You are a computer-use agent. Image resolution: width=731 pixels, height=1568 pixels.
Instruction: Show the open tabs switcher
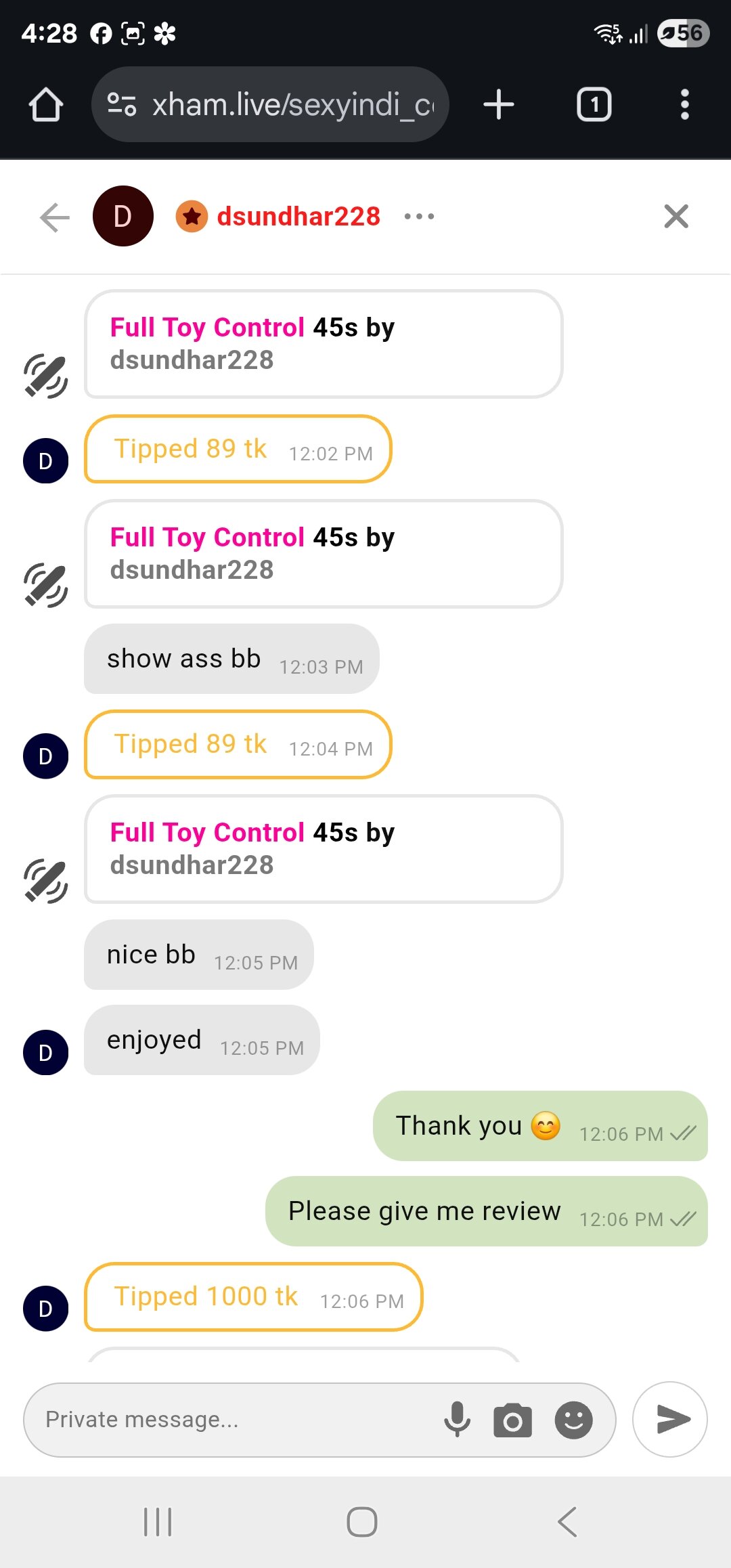pyautogui.click(x=594, y=105)
